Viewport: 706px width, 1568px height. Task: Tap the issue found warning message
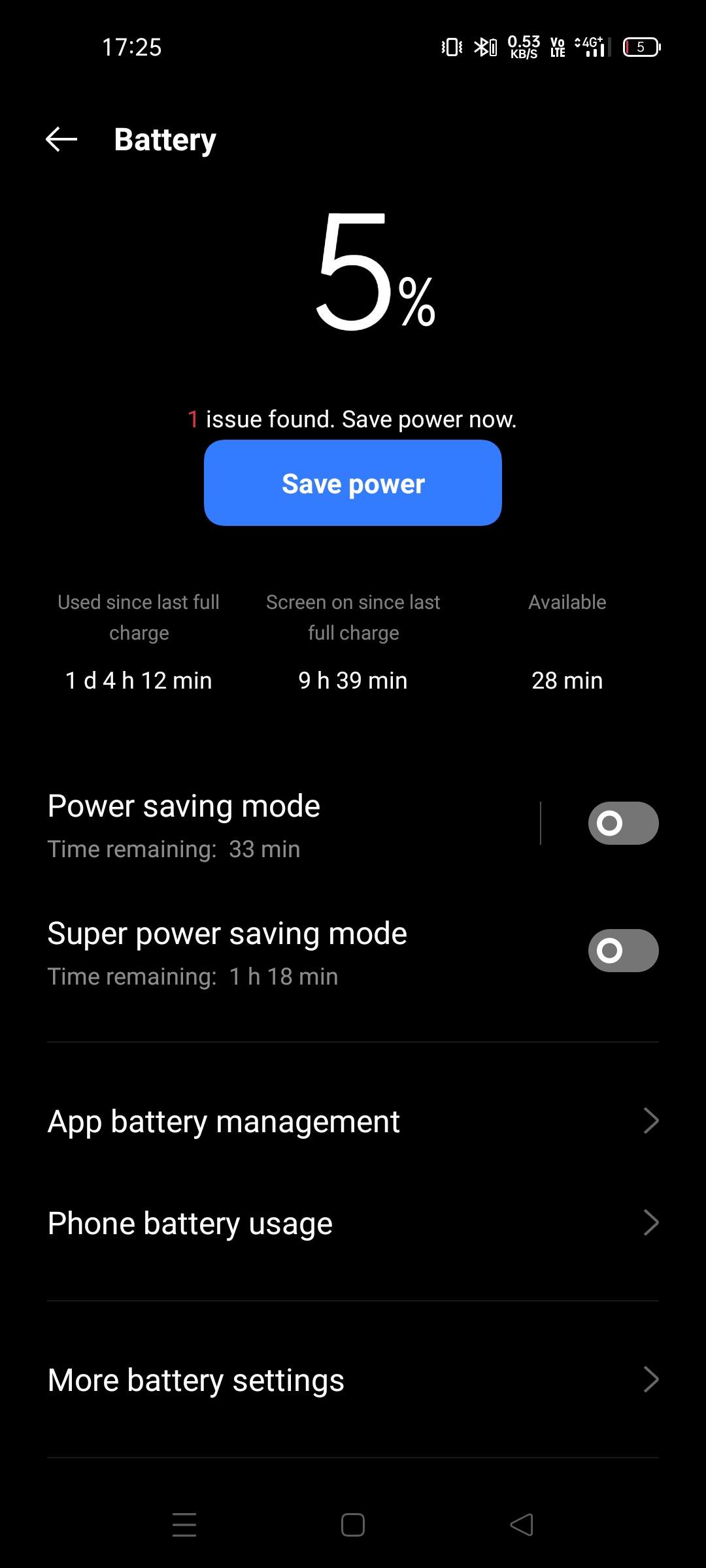353,418
